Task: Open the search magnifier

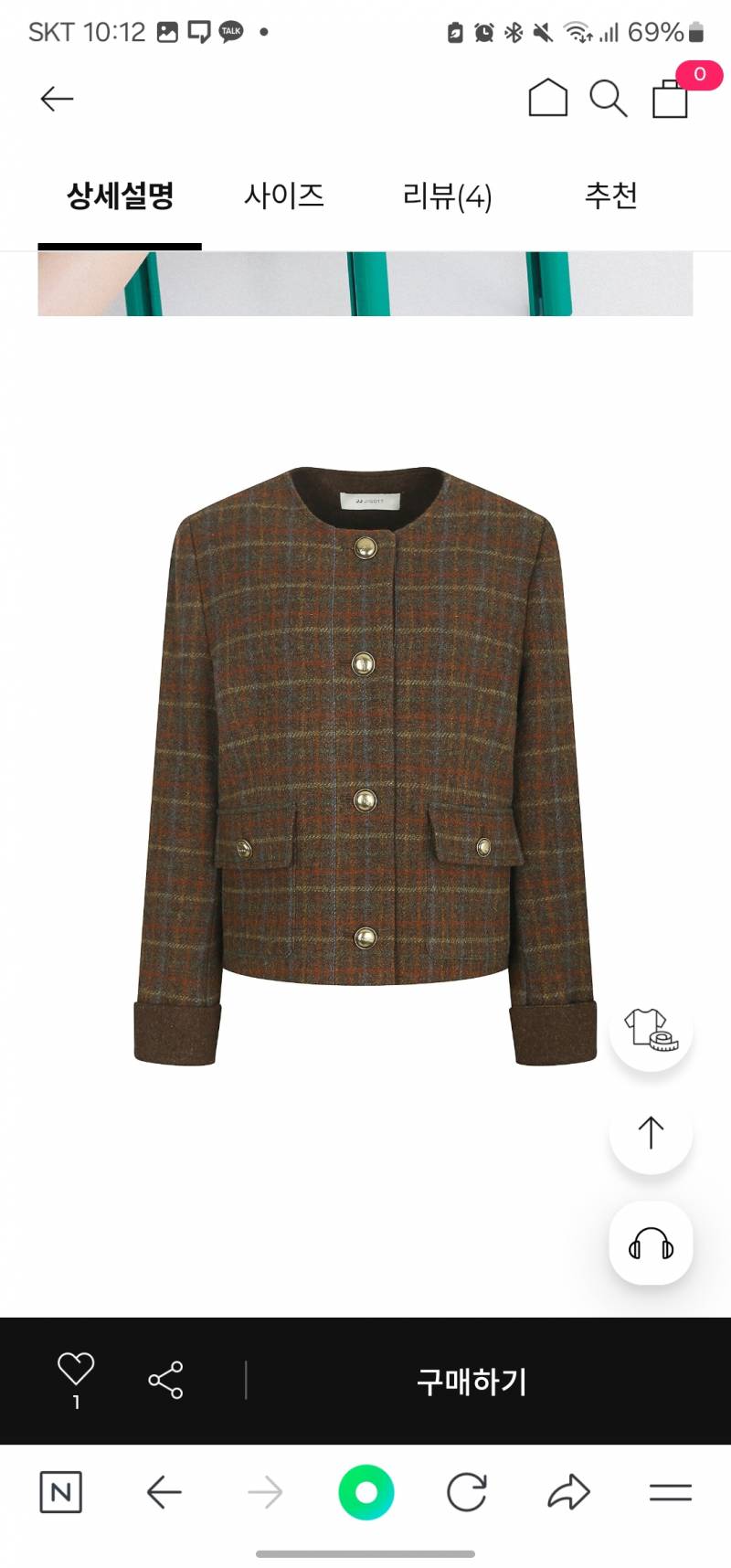Action: point(608,99)
